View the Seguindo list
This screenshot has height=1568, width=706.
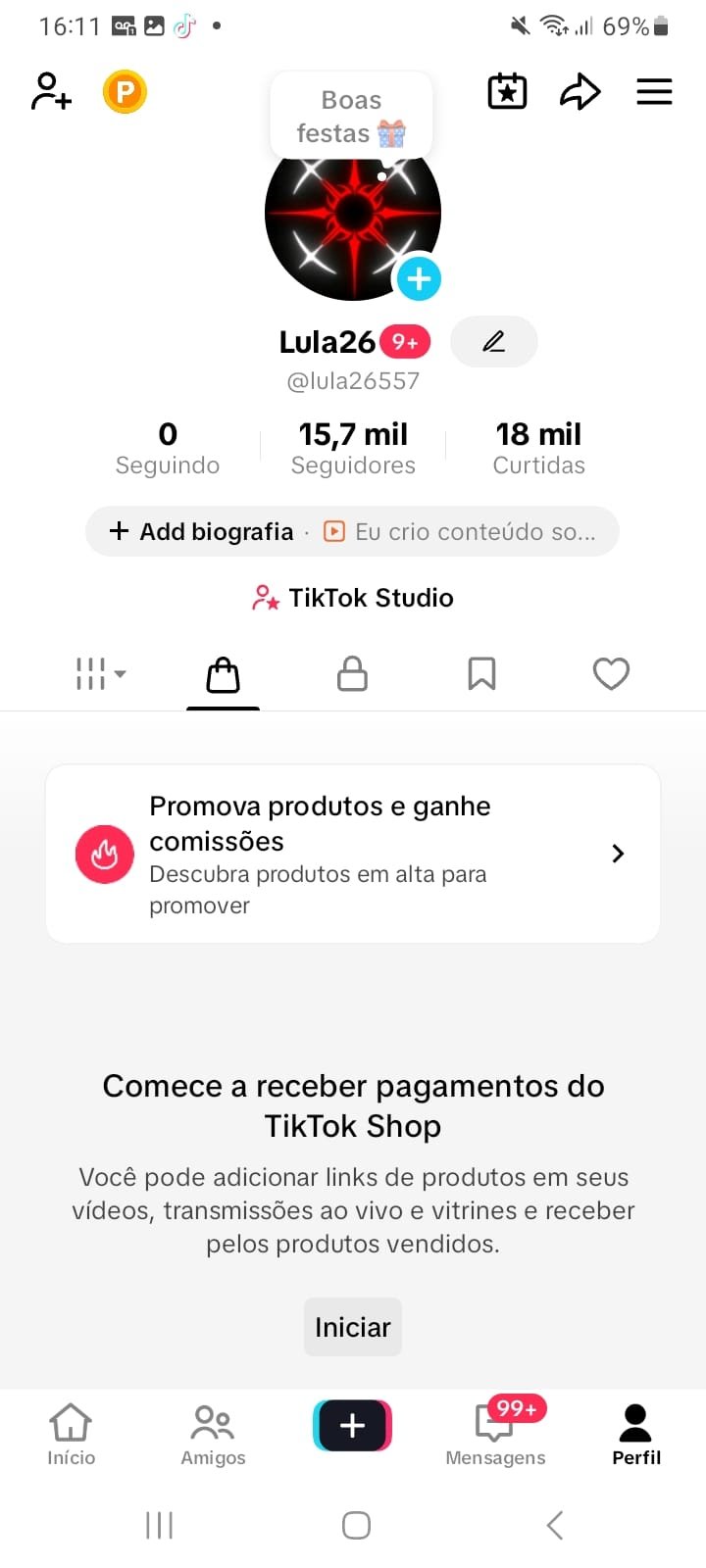click(168, 447)
